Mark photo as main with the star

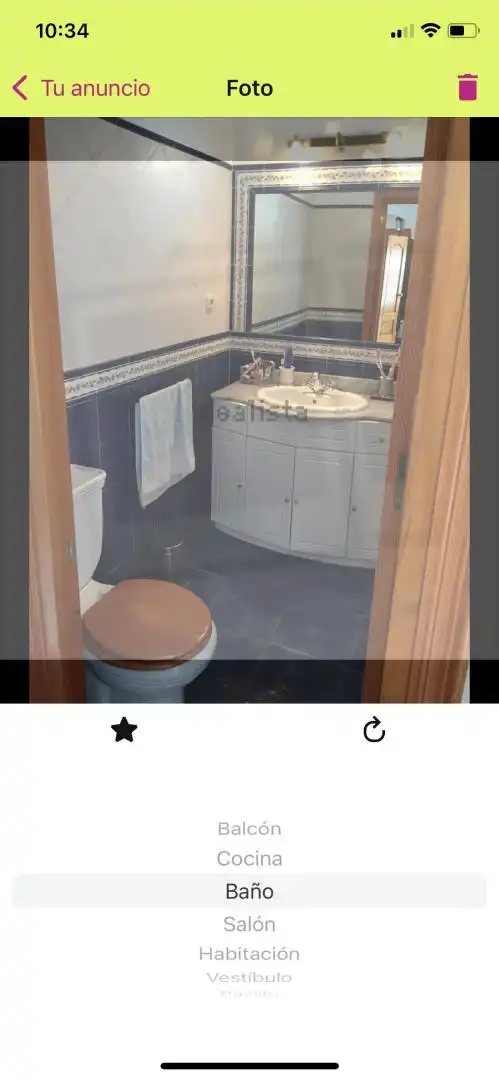click(124, 729)
